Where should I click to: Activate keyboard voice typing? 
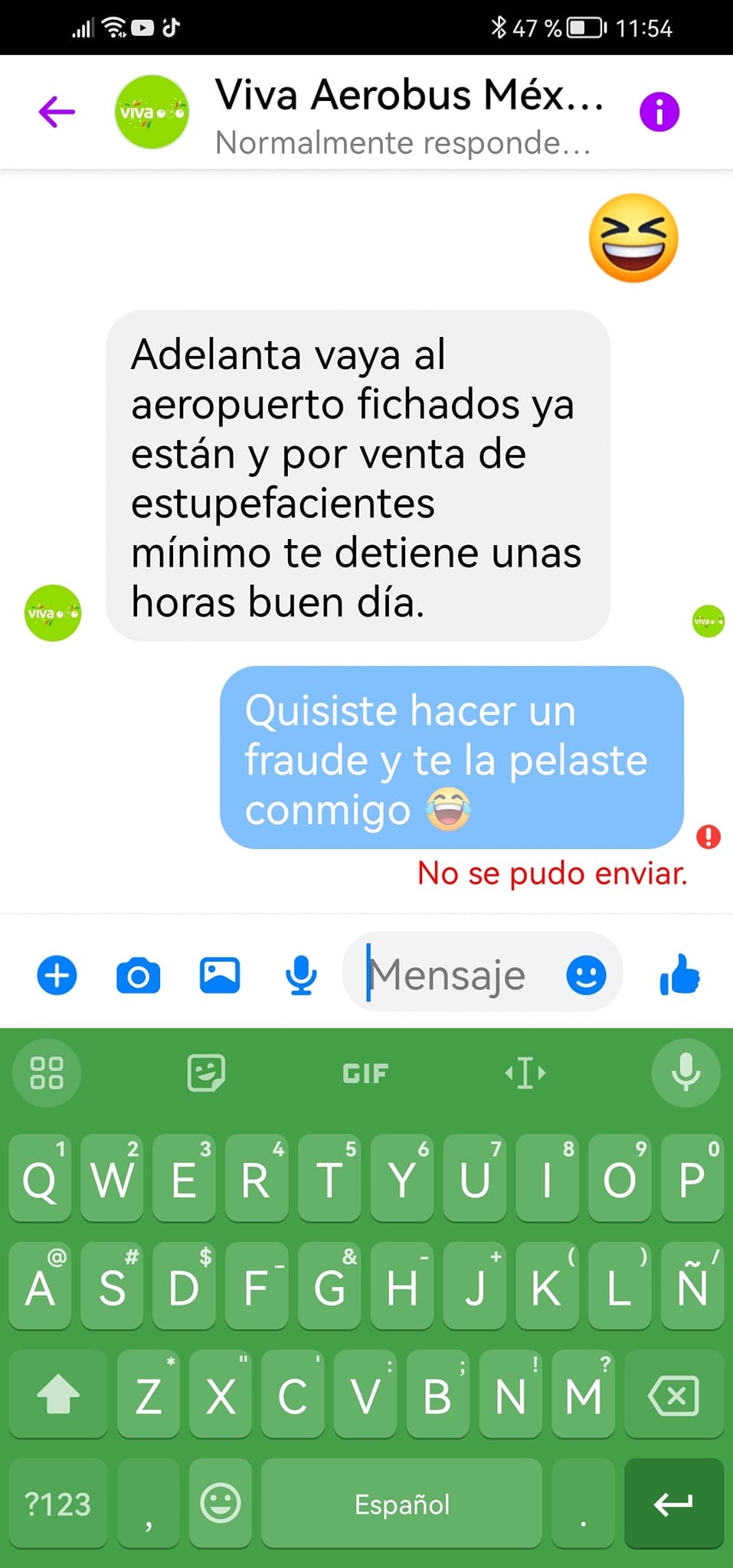tap(686, 1073)
